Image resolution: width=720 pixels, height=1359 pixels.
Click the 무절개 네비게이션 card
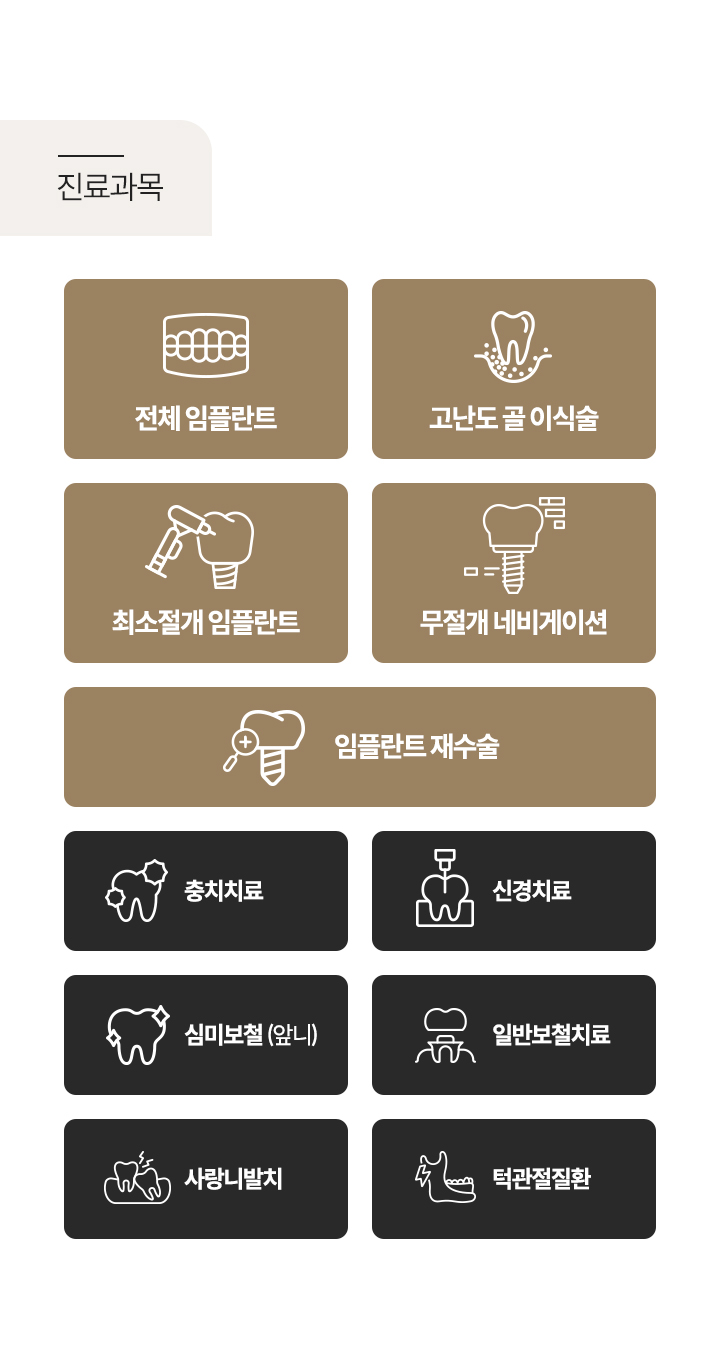[513, 572]
